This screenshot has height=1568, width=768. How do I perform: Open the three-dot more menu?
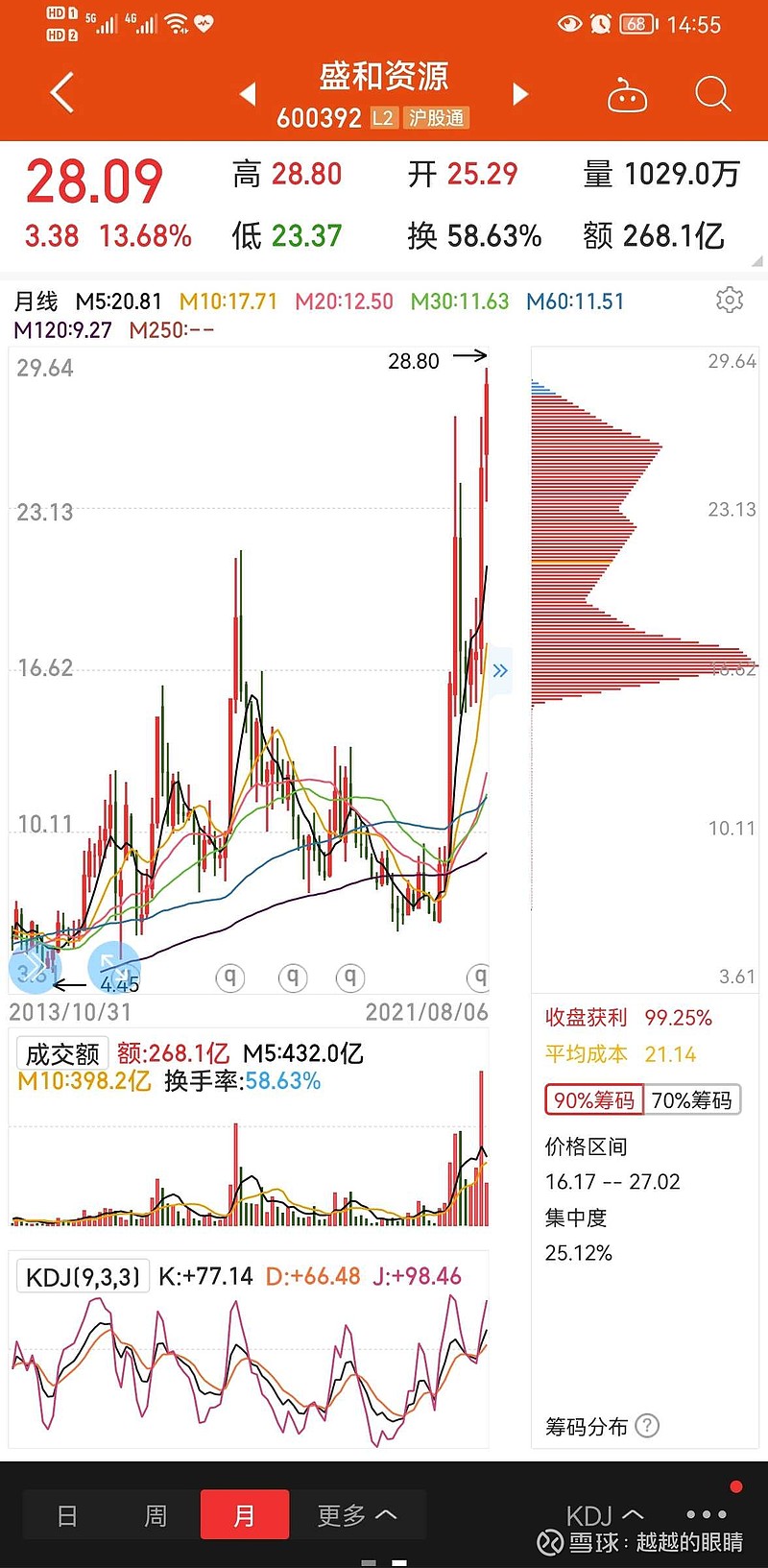707,1514
